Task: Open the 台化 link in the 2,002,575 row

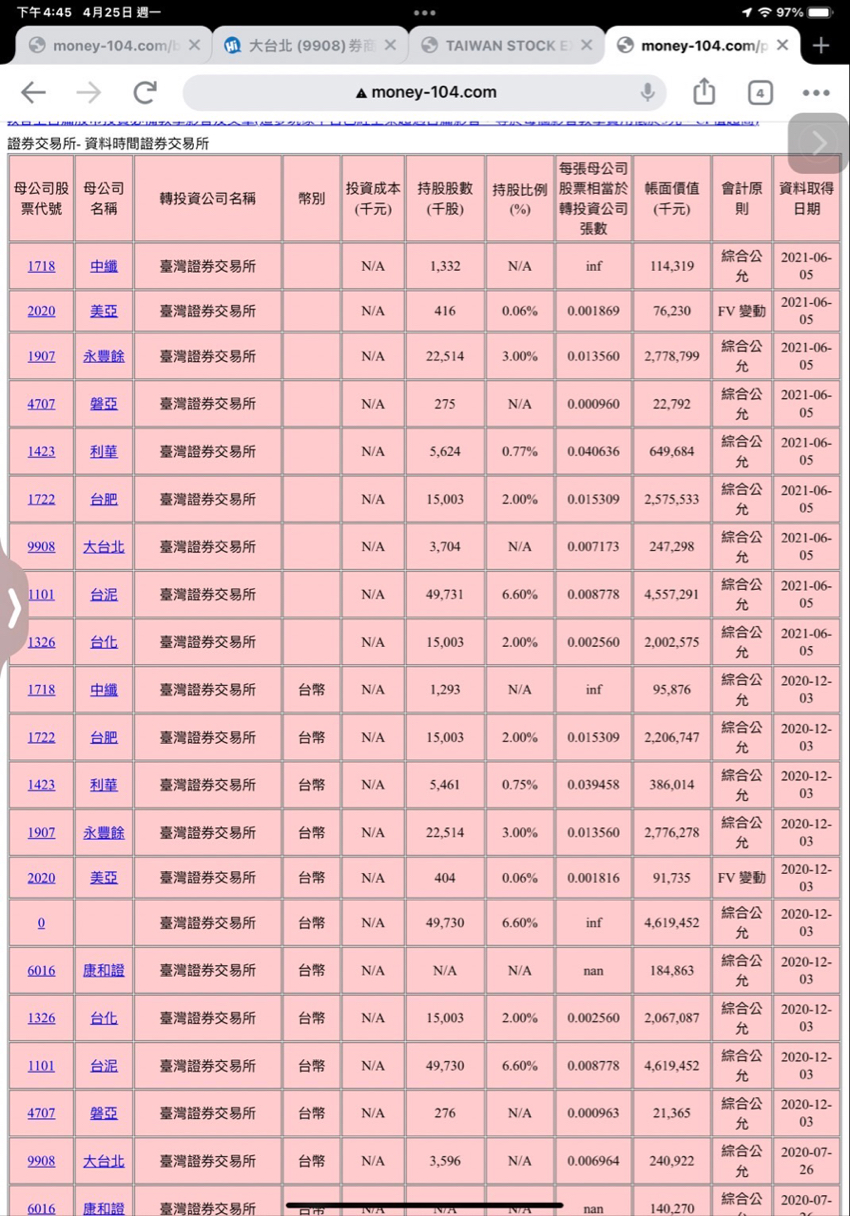Action: click(104, 642)
